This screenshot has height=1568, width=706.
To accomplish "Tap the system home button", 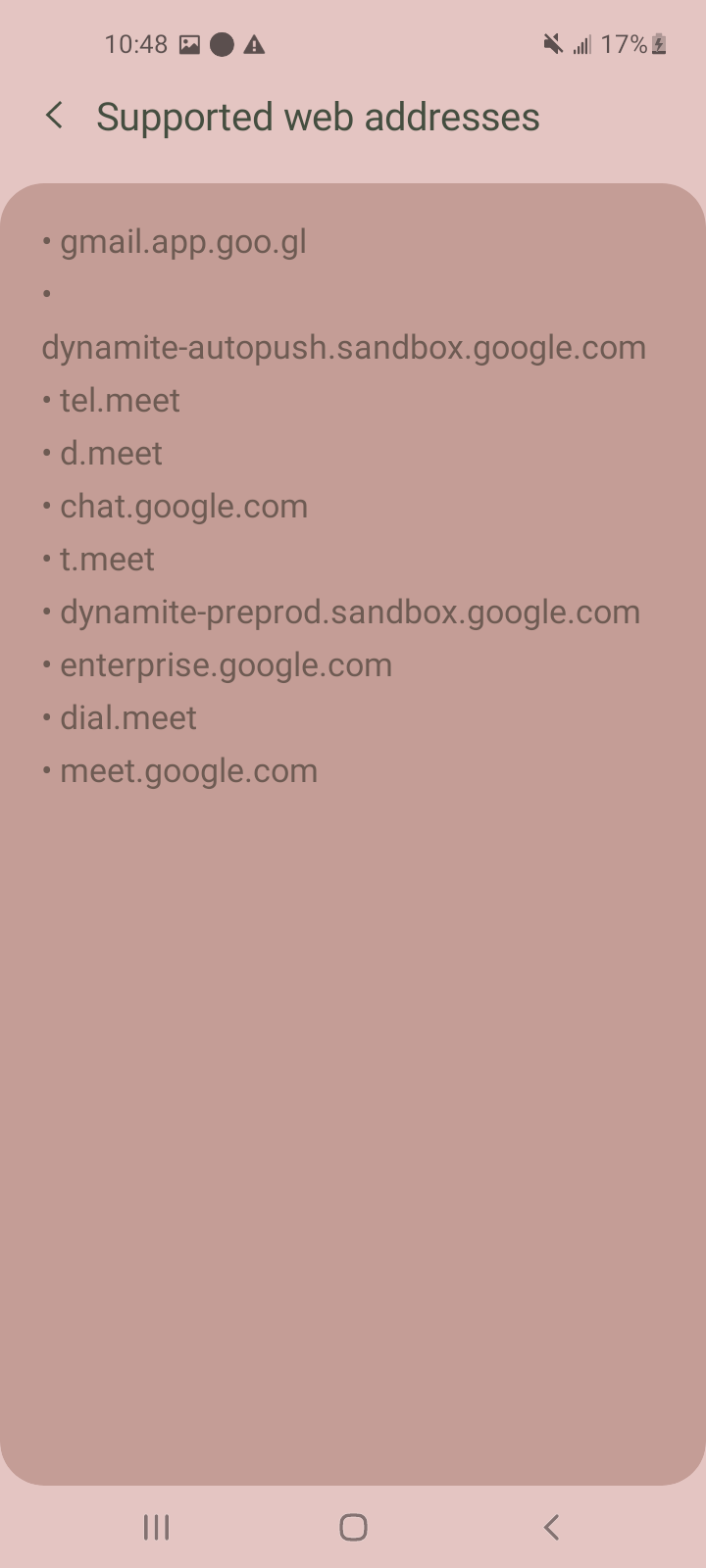I will point(353,1527).
